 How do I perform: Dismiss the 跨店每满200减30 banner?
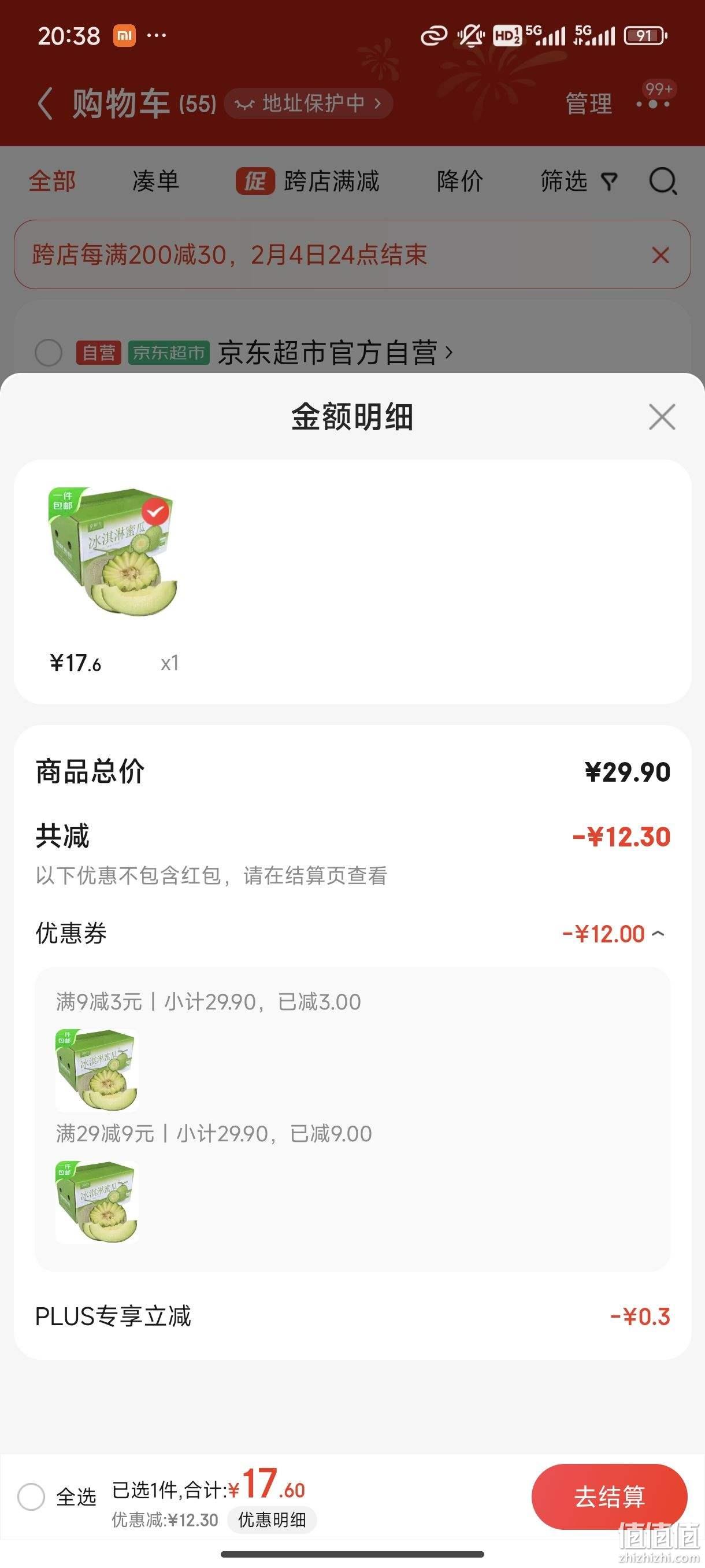pyautogui.click(x=661, y=255)
